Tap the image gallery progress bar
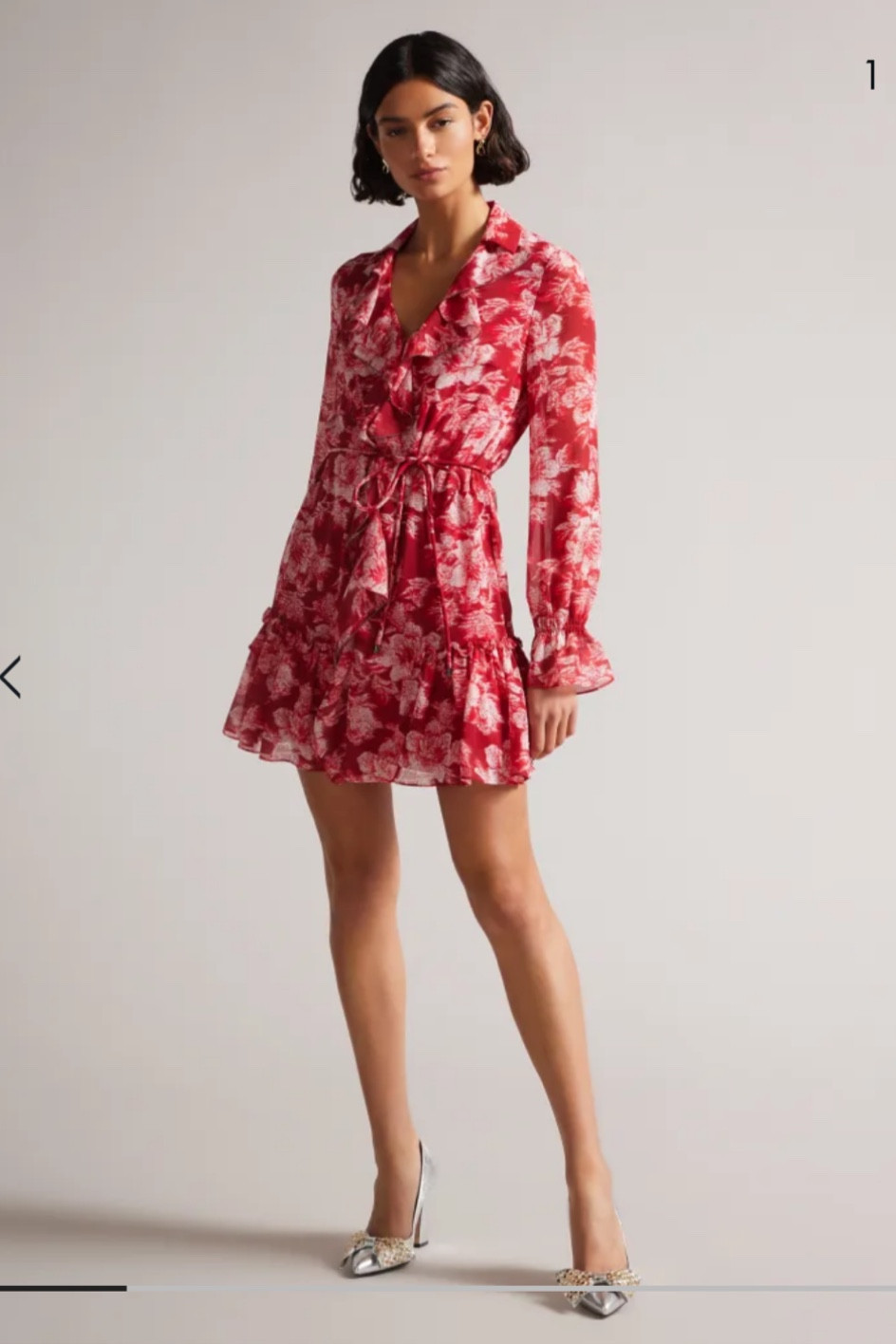896x1344 pixels. (x=448, y=1288)
